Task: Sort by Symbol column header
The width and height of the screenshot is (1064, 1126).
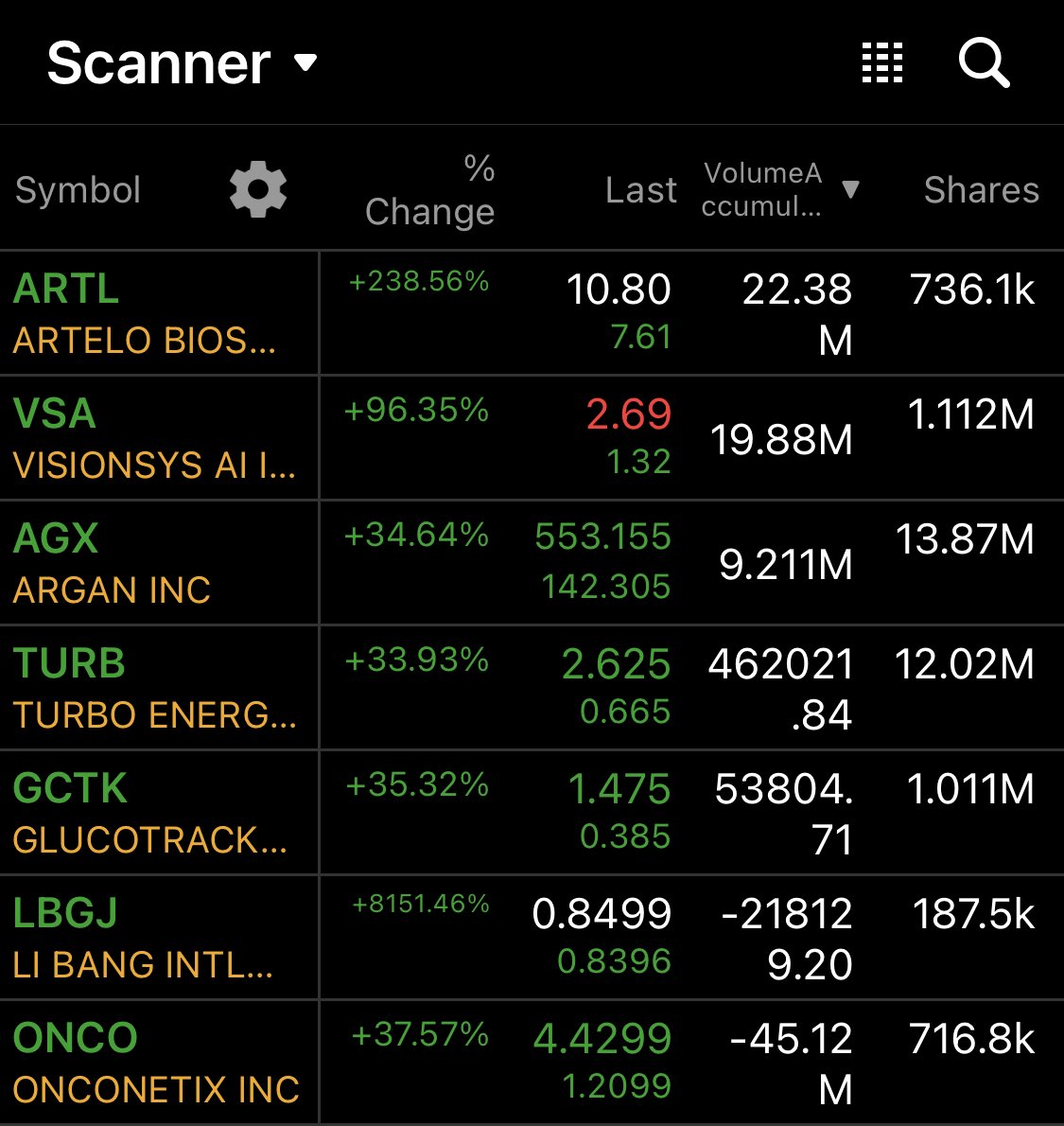Action: [78, 190]
